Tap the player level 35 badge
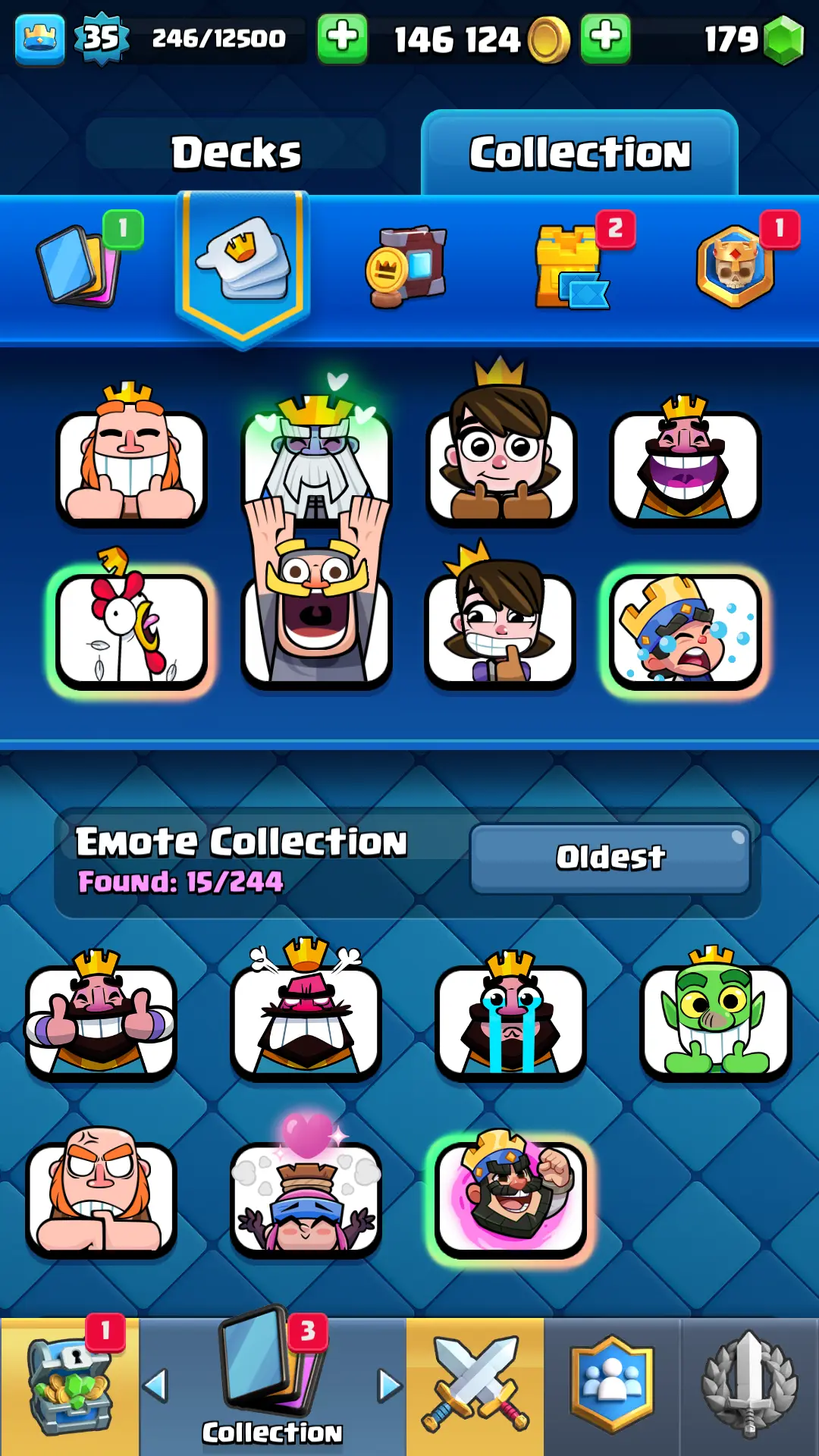Viewport: 819px width, 1456px height. coord(101,38)
